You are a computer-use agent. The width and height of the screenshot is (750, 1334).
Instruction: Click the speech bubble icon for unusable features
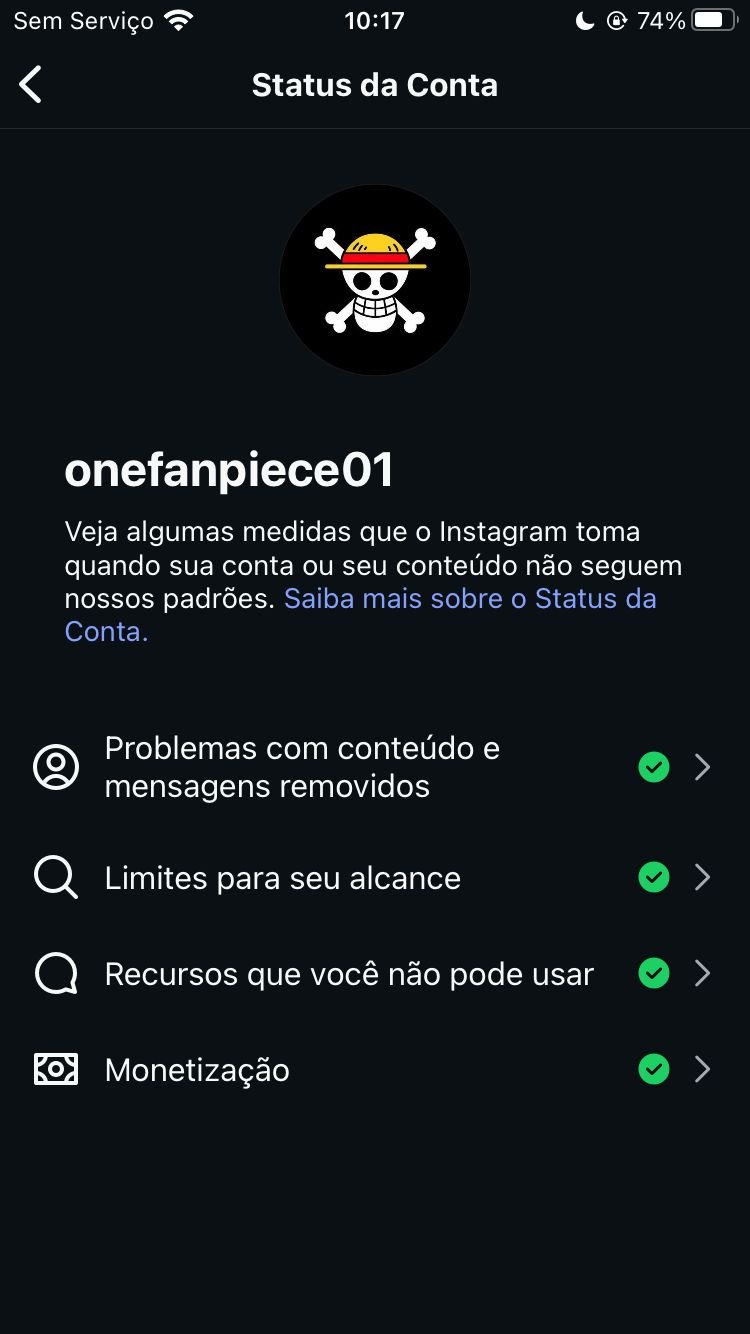pyautogui.click(x=55, y=973)
